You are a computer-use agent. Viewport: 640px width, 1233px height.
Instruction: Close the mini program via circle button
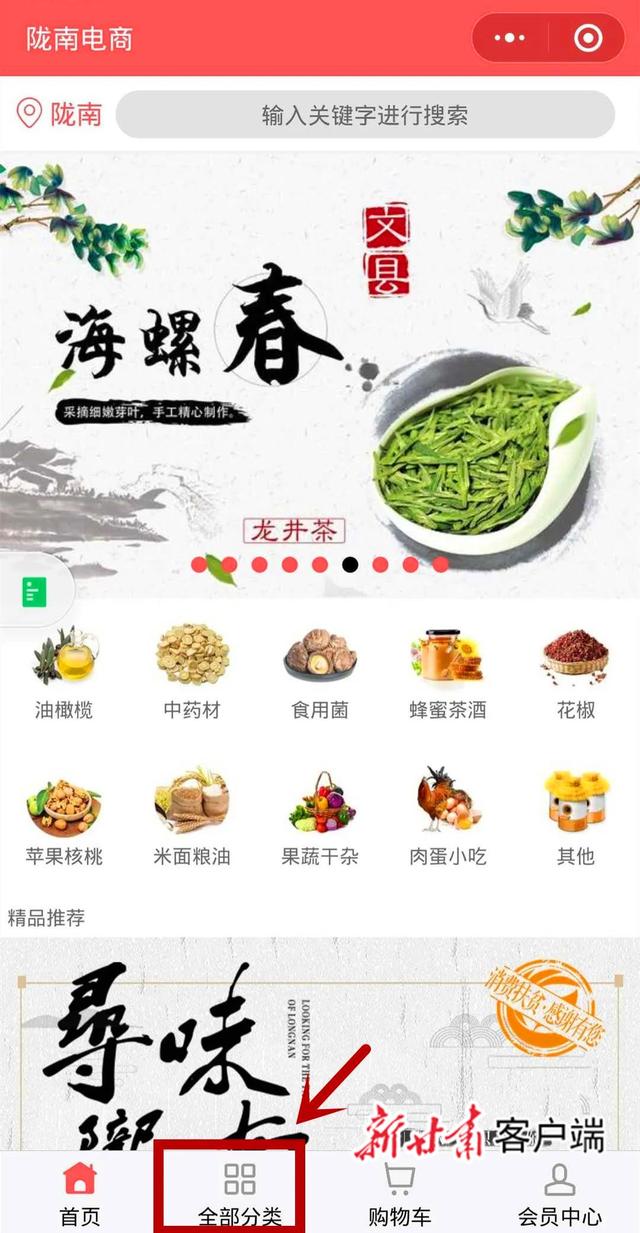(588, 38)
